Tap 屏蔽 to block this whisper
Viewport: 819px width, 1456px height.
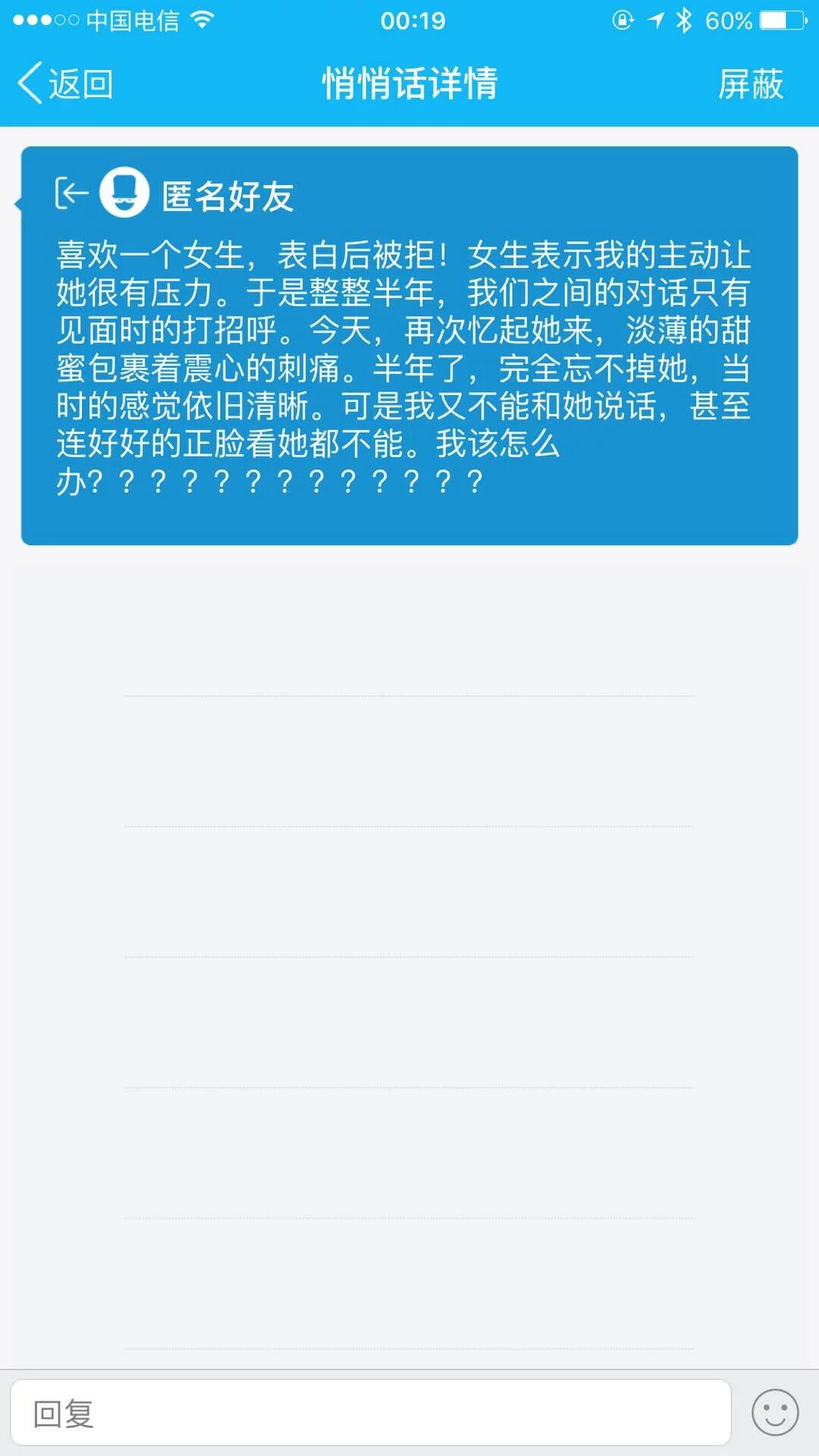click(x=749, y=83)
